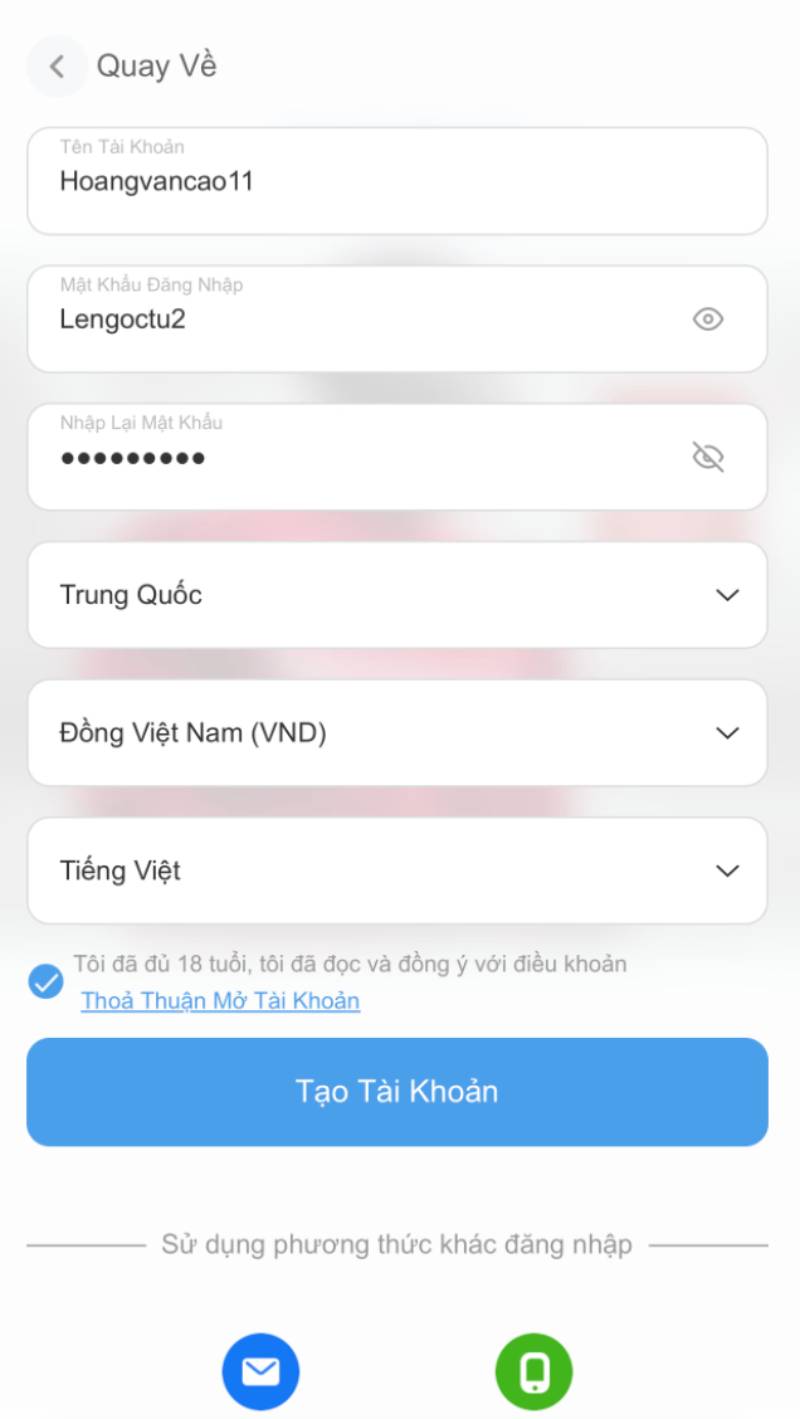800x1419 pixels.
Task: Reveal the hidden Nhập Lại Mật Khẩu password
Action: pyautogui.click(x=708, y=457)
